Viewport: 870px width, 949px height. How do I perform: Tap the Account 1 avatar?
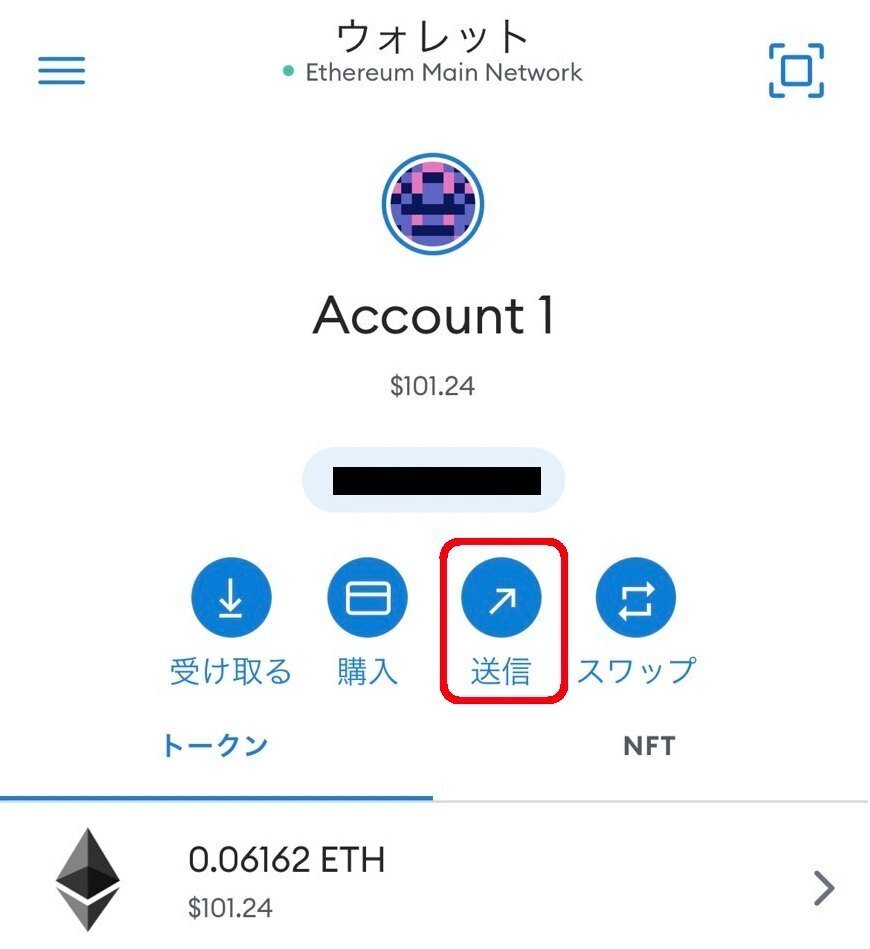(433, 202)
